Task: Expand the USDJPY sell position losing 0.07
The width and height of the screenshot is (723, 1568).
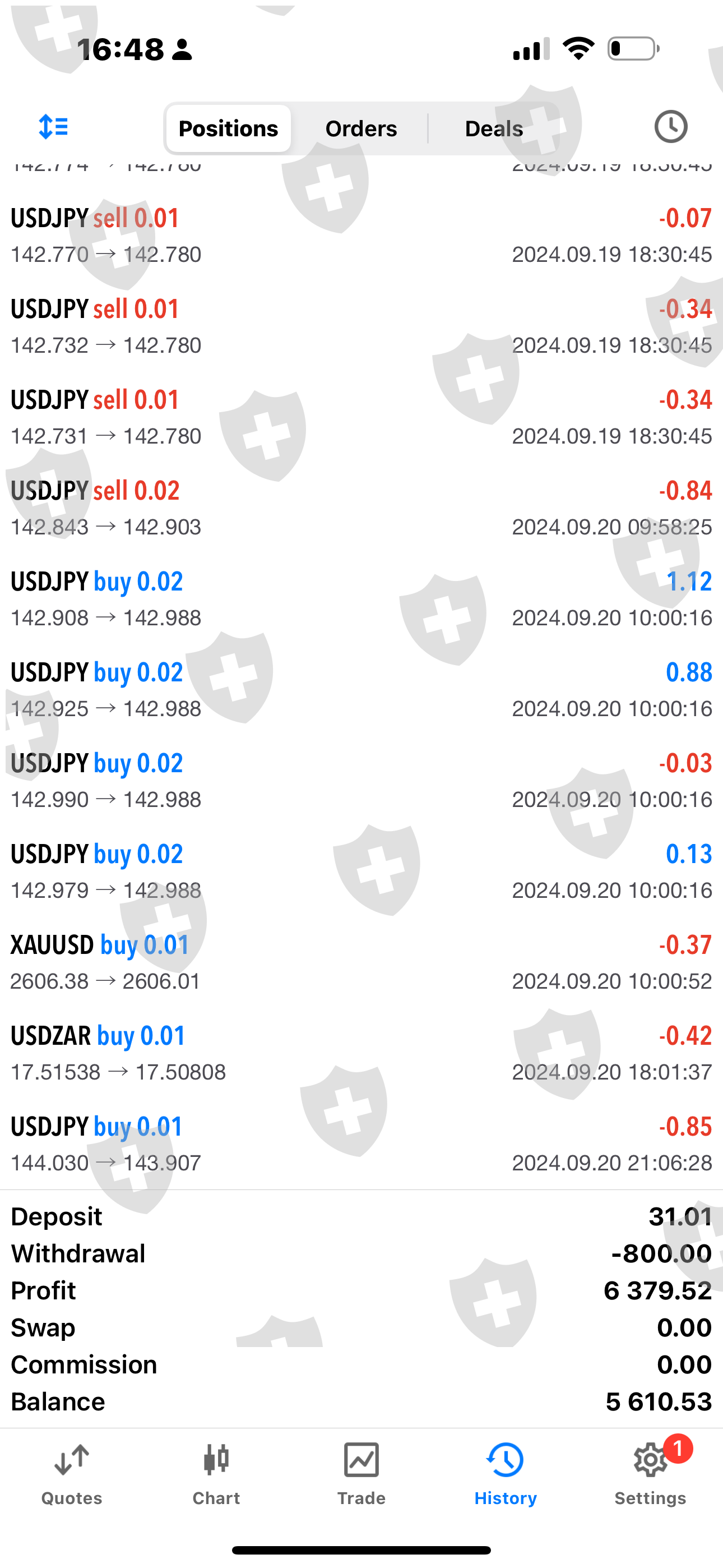Action: click(361, 236)
